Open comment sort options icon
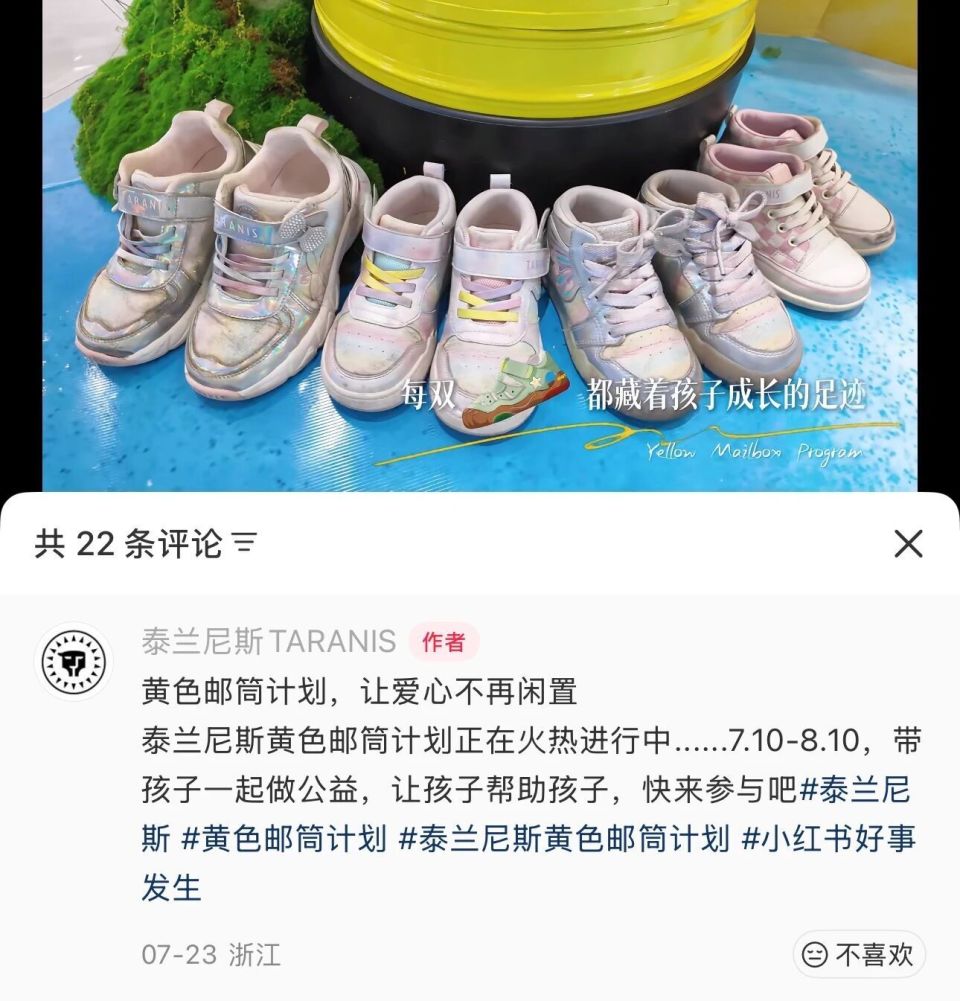Image resolution: width=960 pixels, height=1001 pixels. point(245,544)
